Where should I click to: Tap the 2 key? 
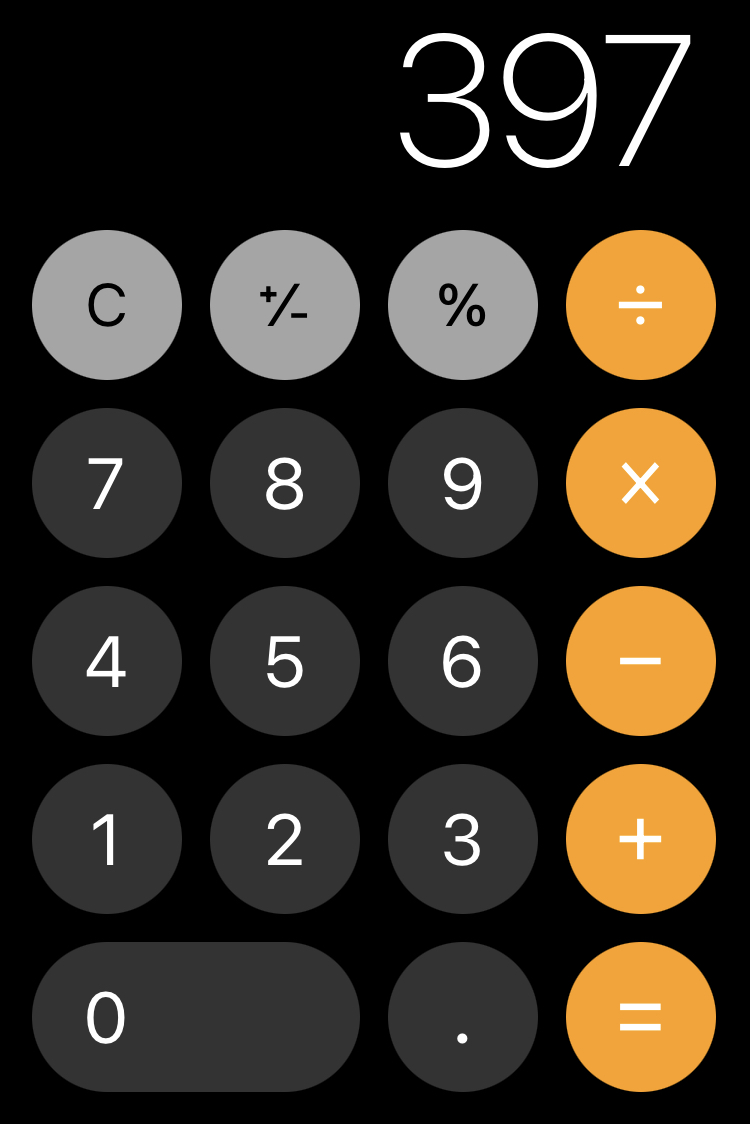pos(285,839)
